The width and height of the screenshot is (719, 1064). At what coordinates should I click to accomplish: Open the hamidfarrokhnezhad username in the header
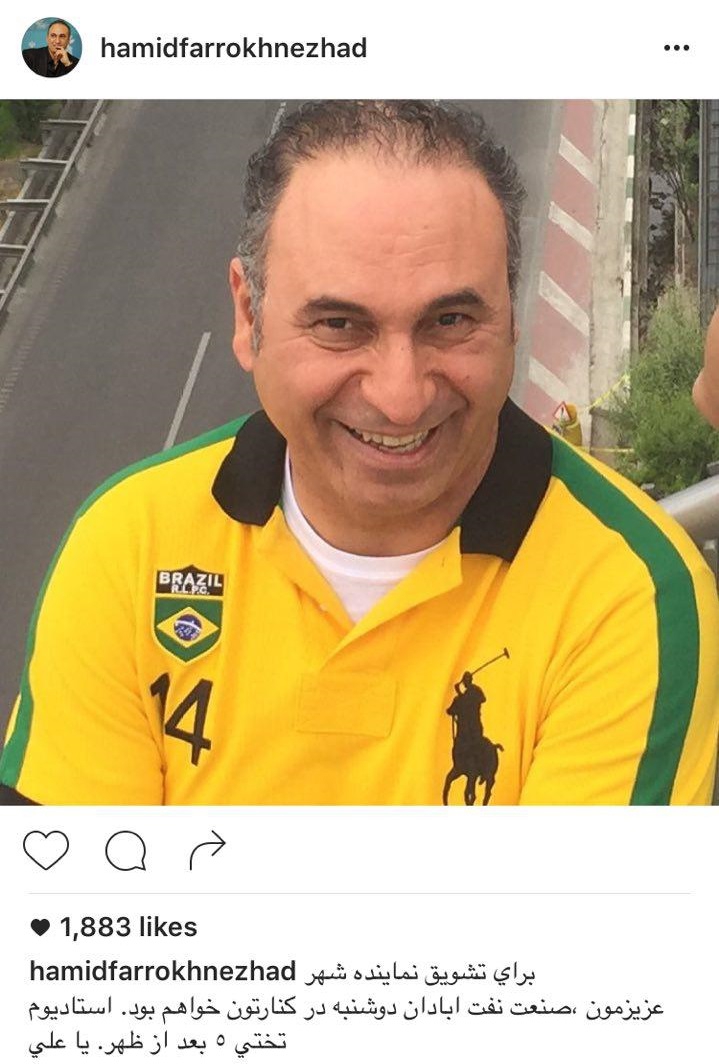coord(233,48)
